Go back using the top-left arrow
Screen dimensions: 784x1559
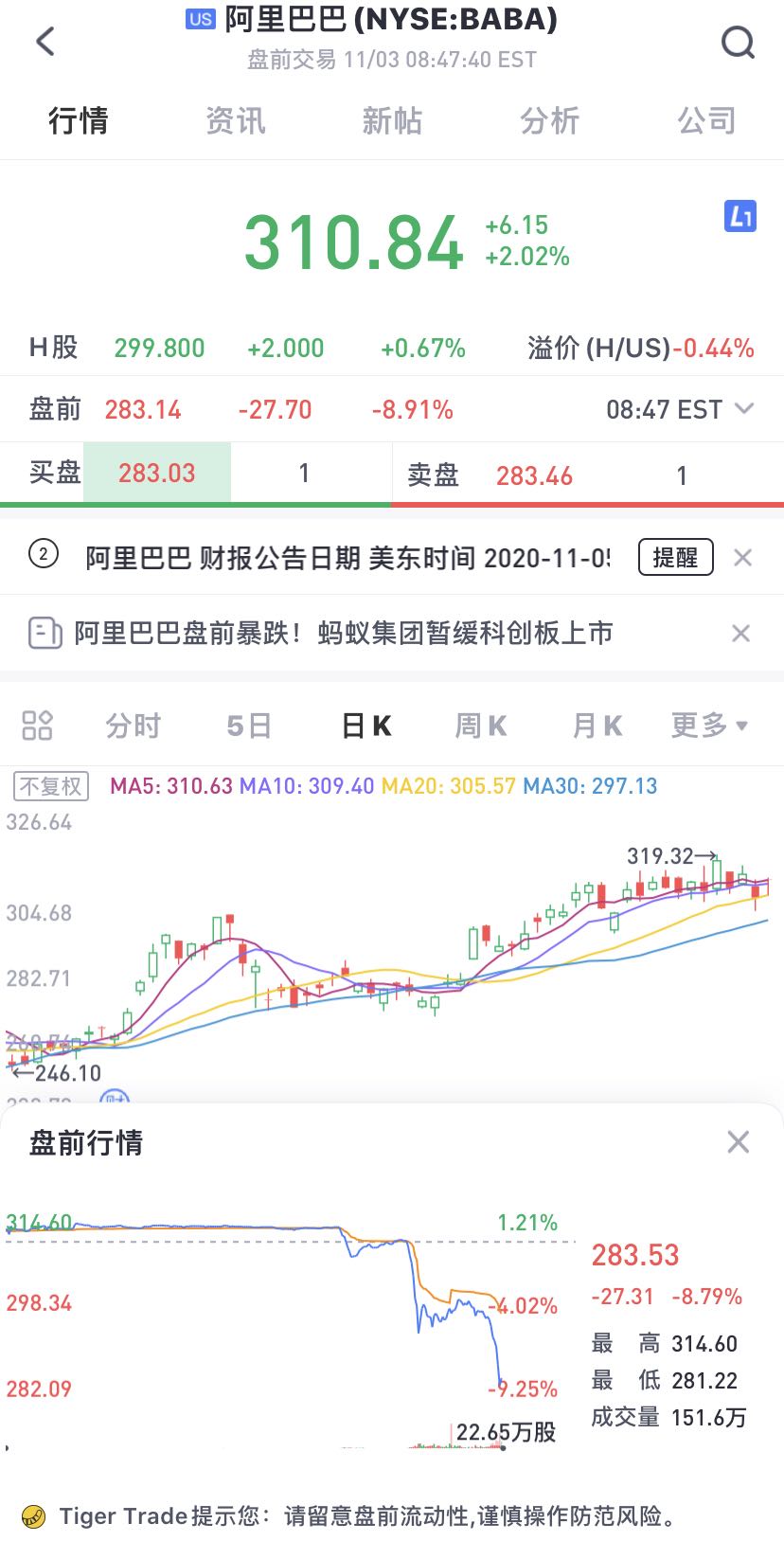45,41
